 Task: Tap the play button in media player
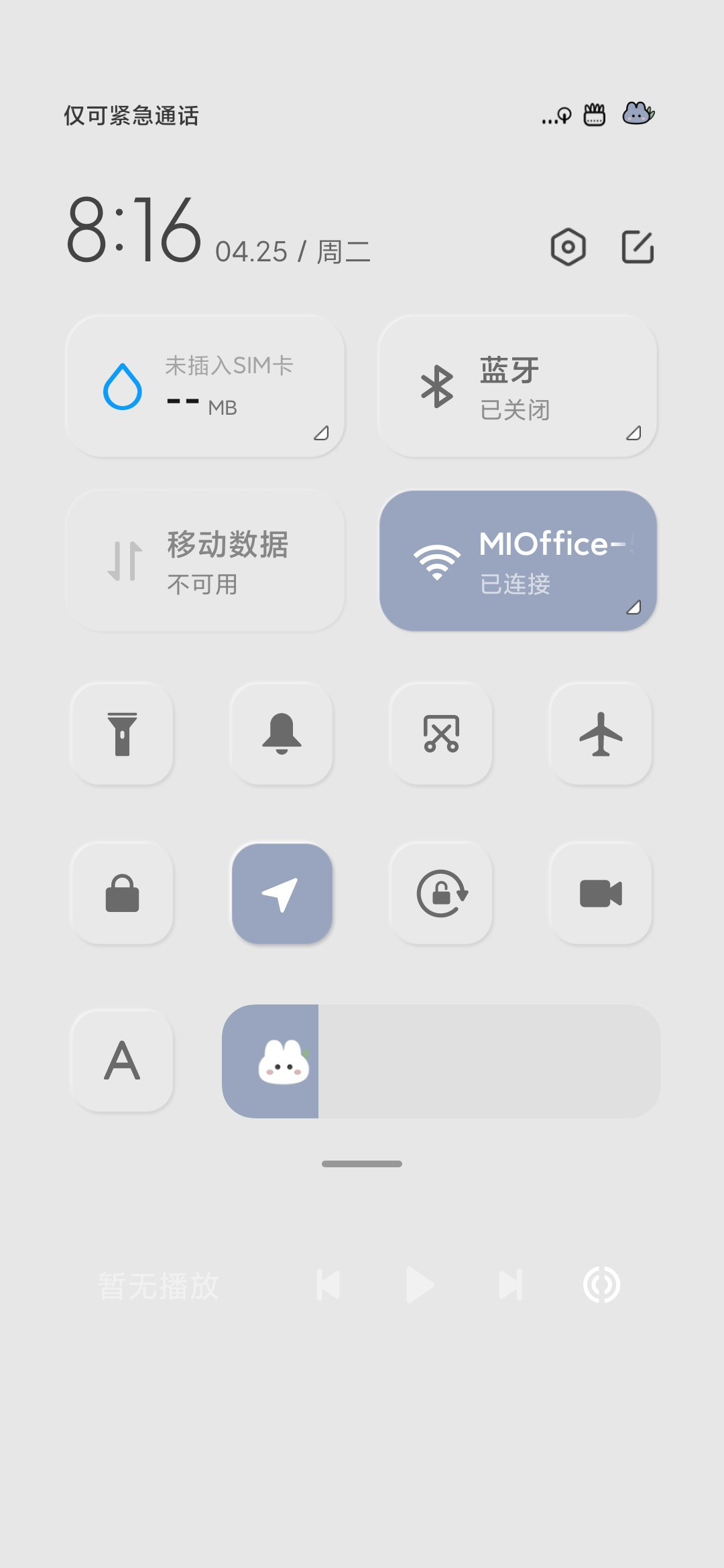[x=420, y=1285]
